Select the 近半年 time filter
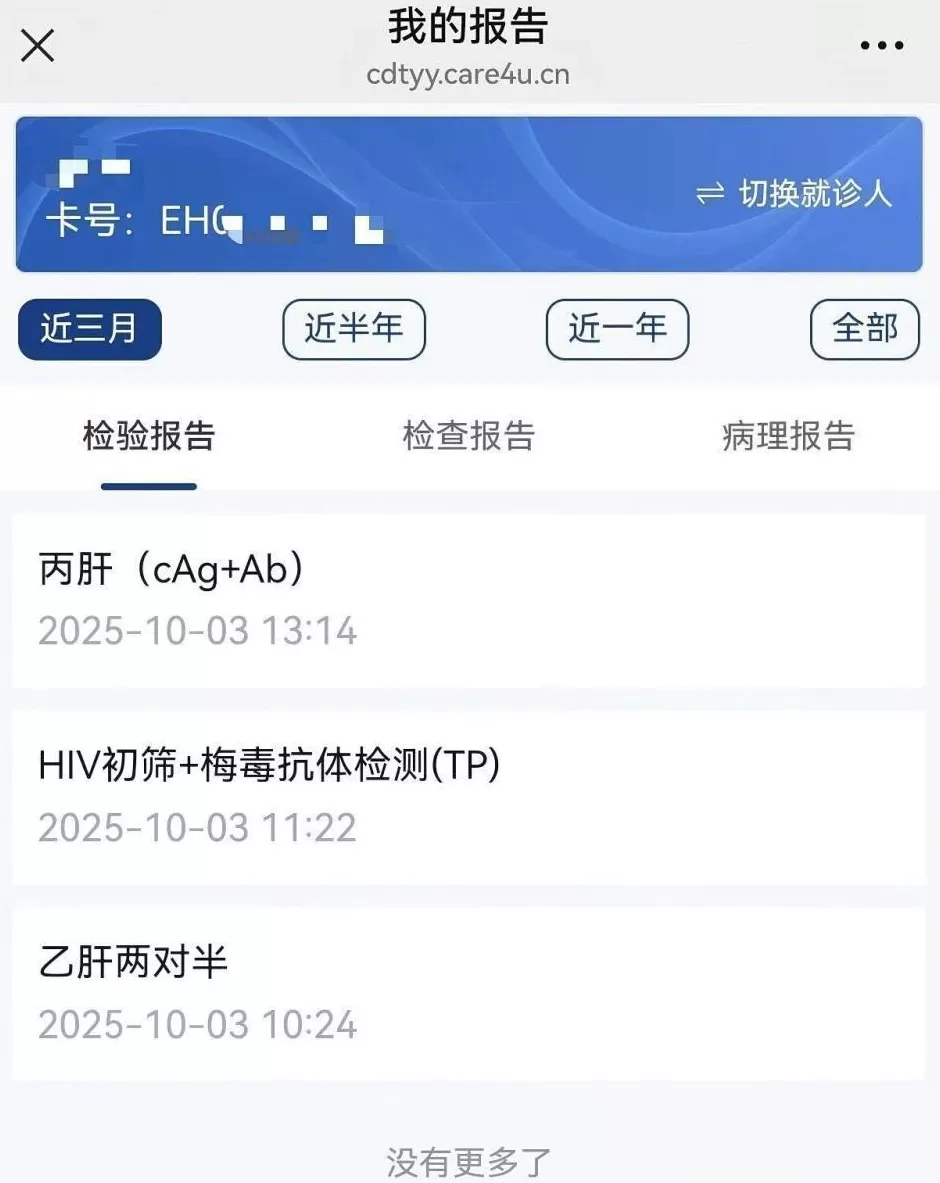 pos(354,329)
